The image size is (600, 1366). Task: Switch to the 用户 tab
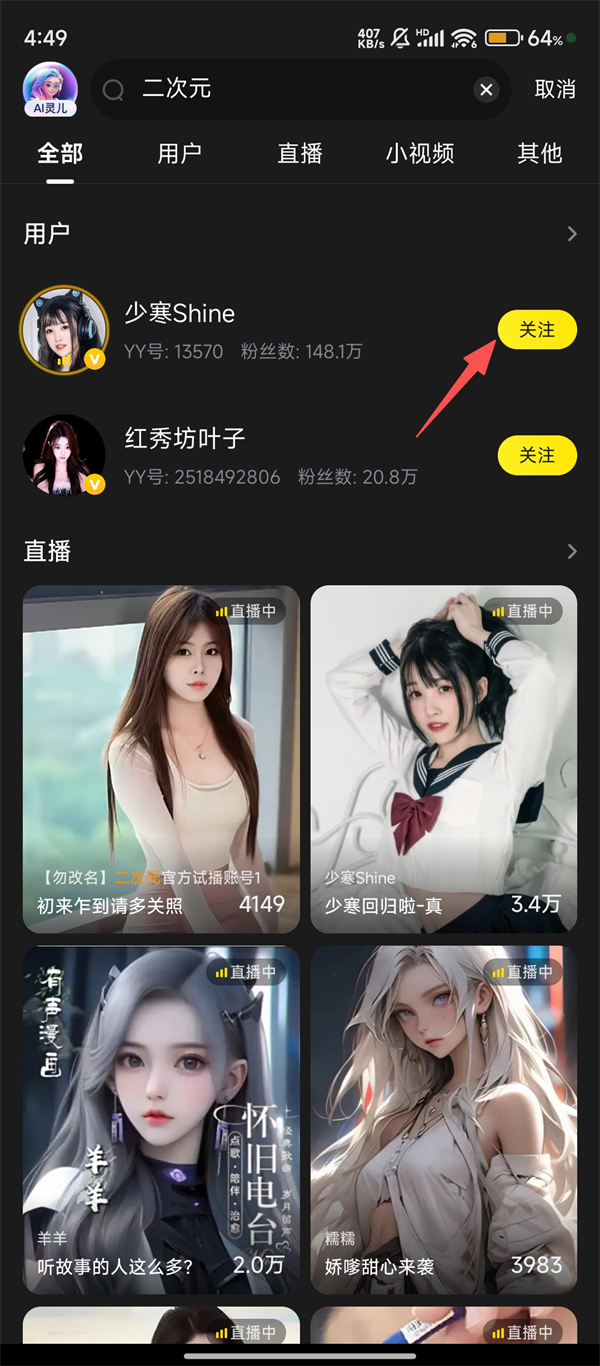(x=180, y=153)
